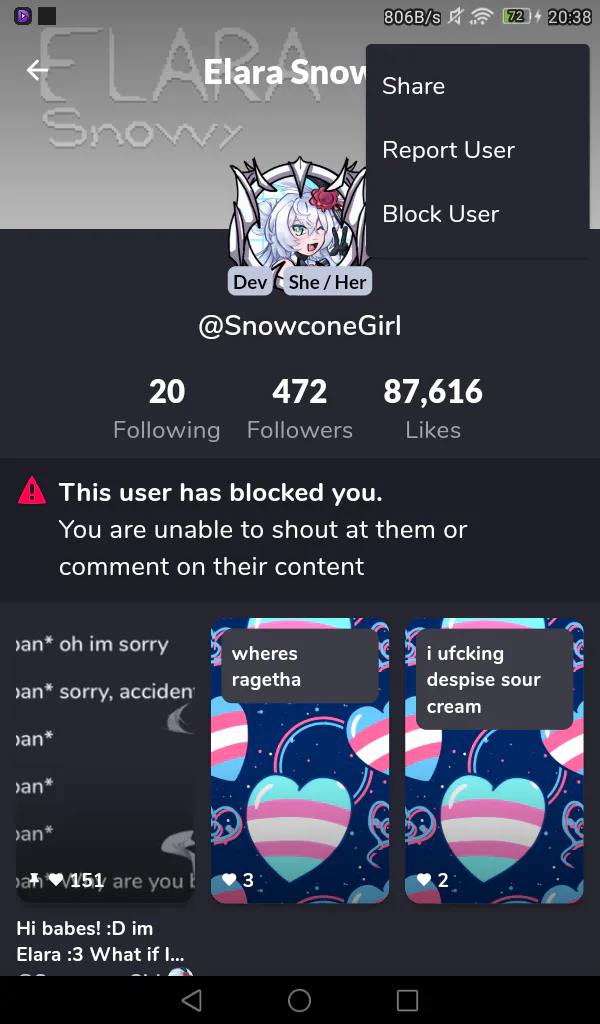The height and width of the screenshot is (1024, 600).
Task: Open the 20 Following list
Action: [x=166, y=408]
